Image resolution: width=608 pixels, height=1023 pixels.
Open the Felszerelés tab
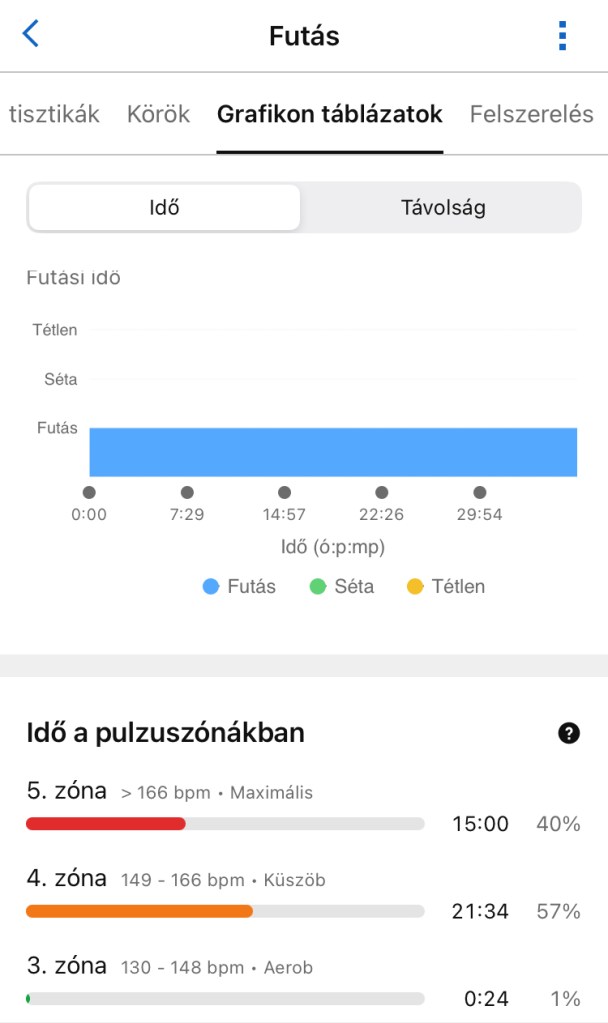[x=532, y=114]
